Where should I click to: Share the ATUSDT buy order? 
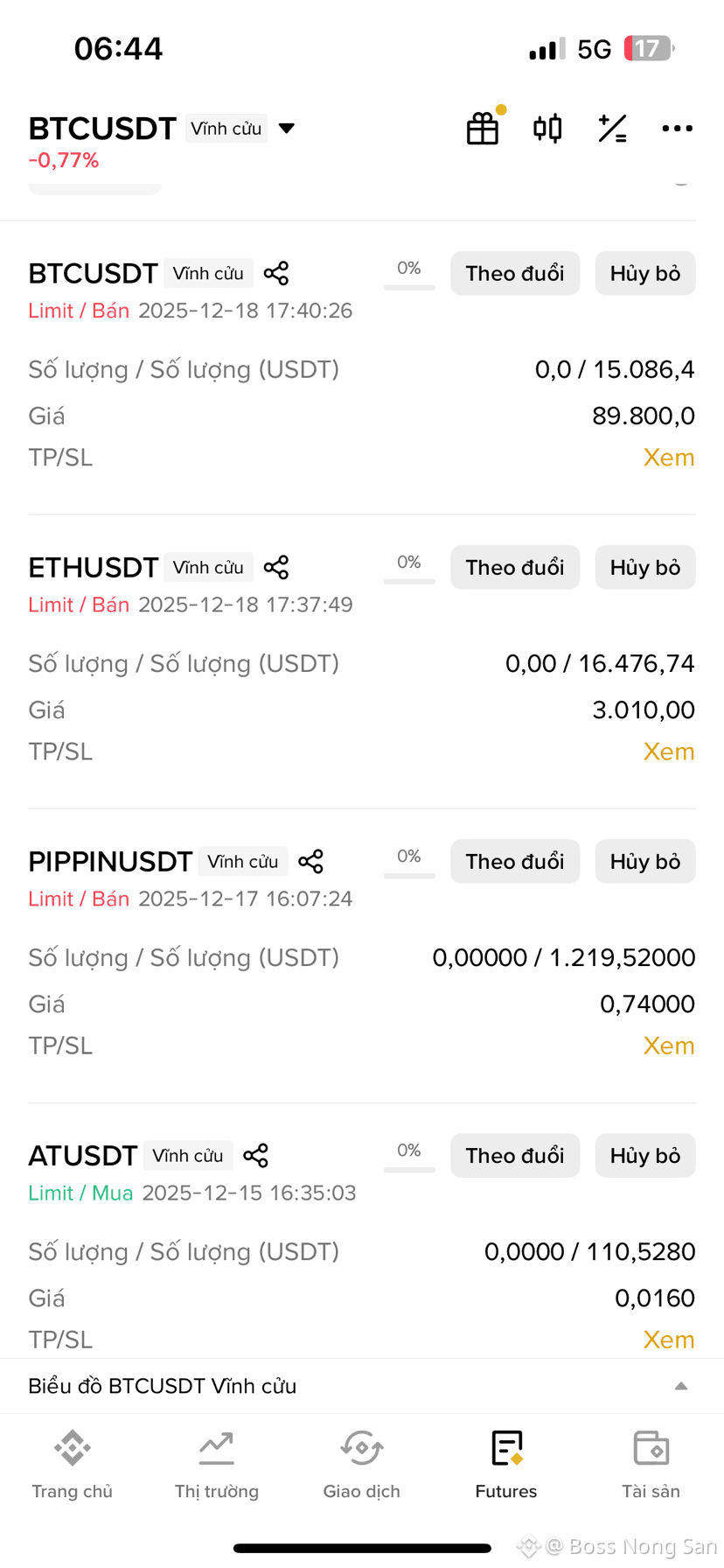[x=256, y=1155]
